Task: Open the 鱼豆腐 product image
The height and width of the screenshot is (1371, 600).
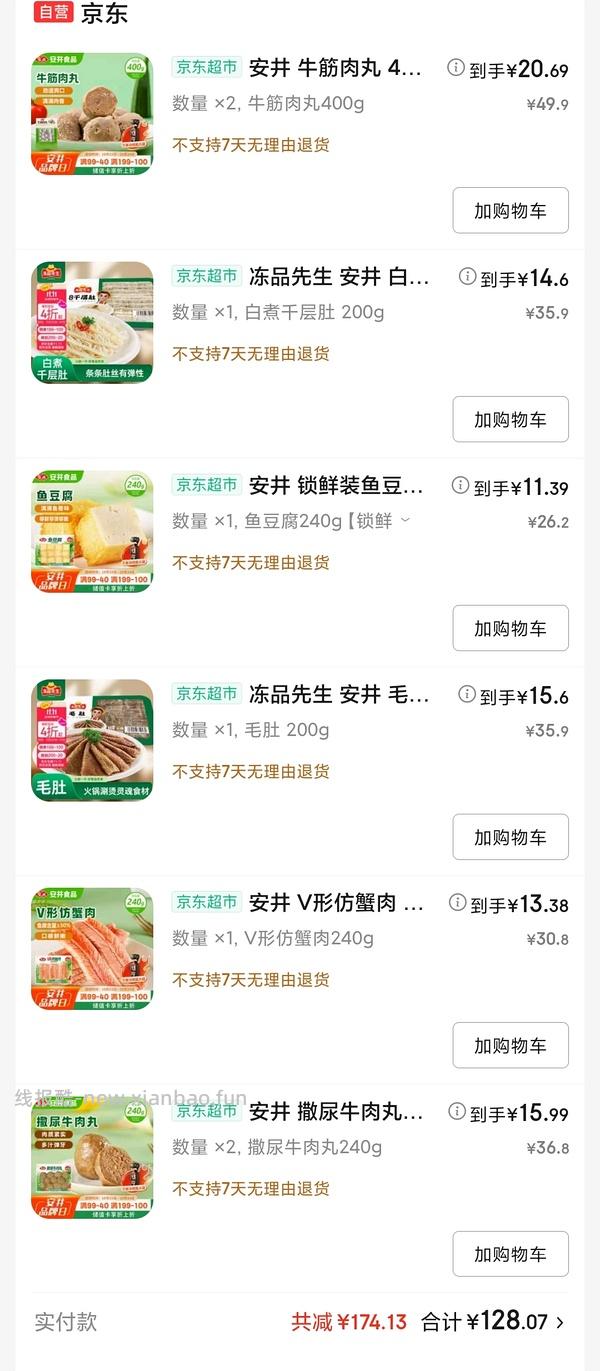Action: pos(92,531)
